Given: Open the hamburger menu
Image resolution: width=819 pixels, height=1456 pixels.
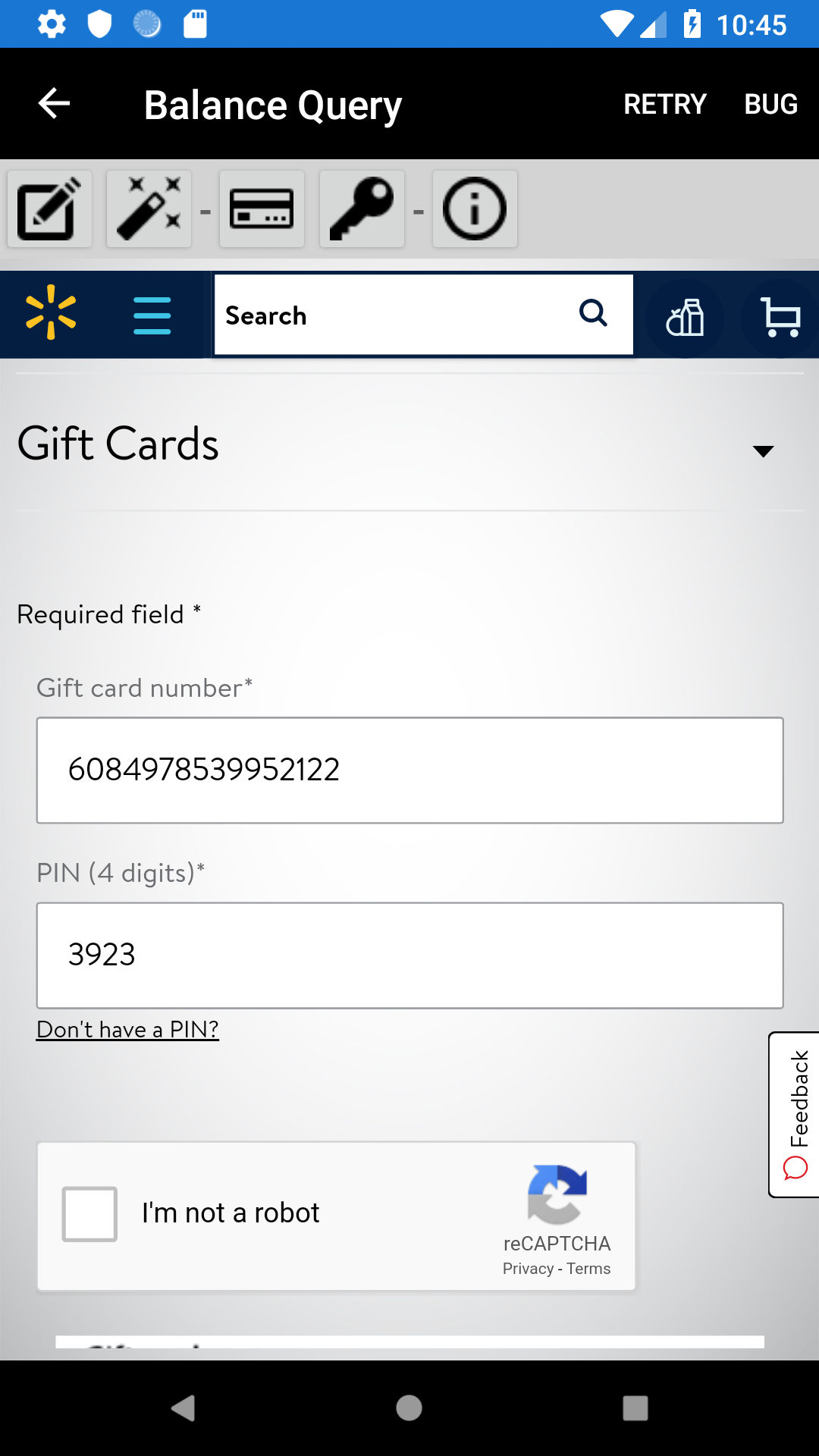Looking at the screenshot, I should [x=152, y=315].
